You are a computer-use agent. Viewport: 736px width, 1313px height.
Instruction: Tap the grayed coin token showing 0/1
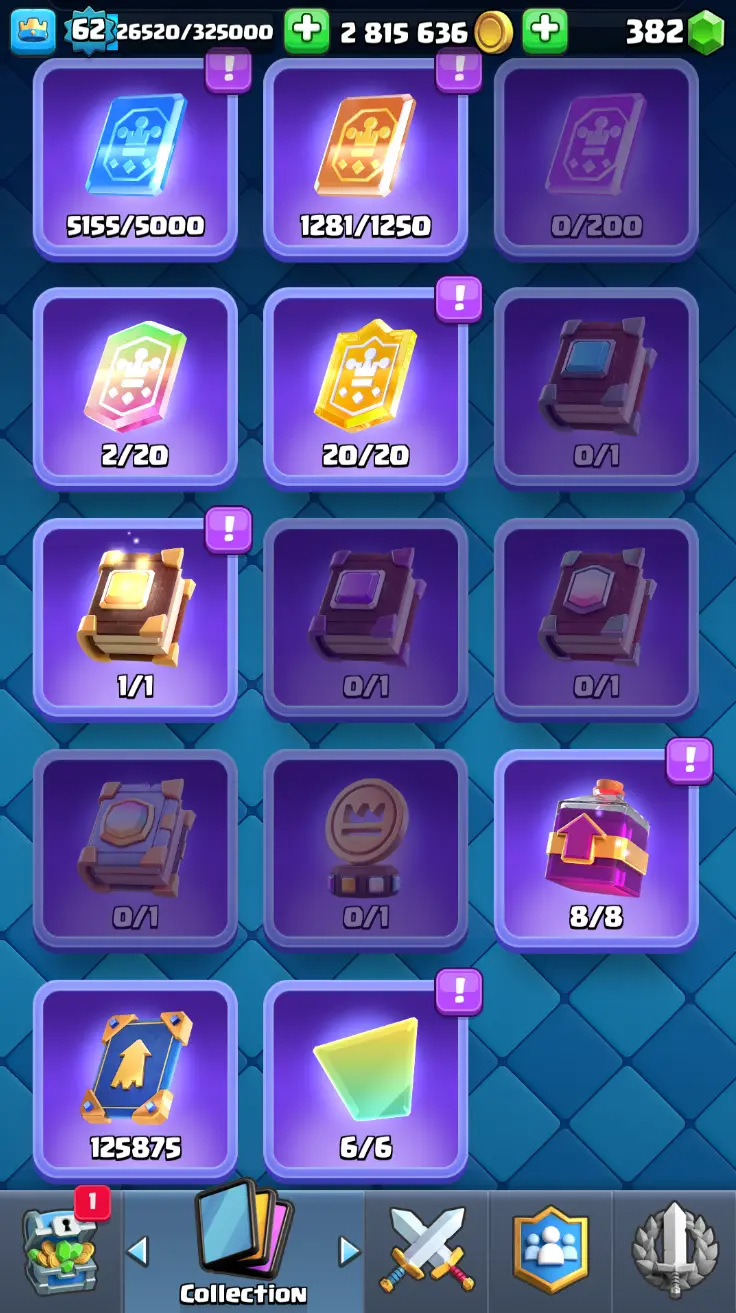pyautogui.click(x=365, y=845)
